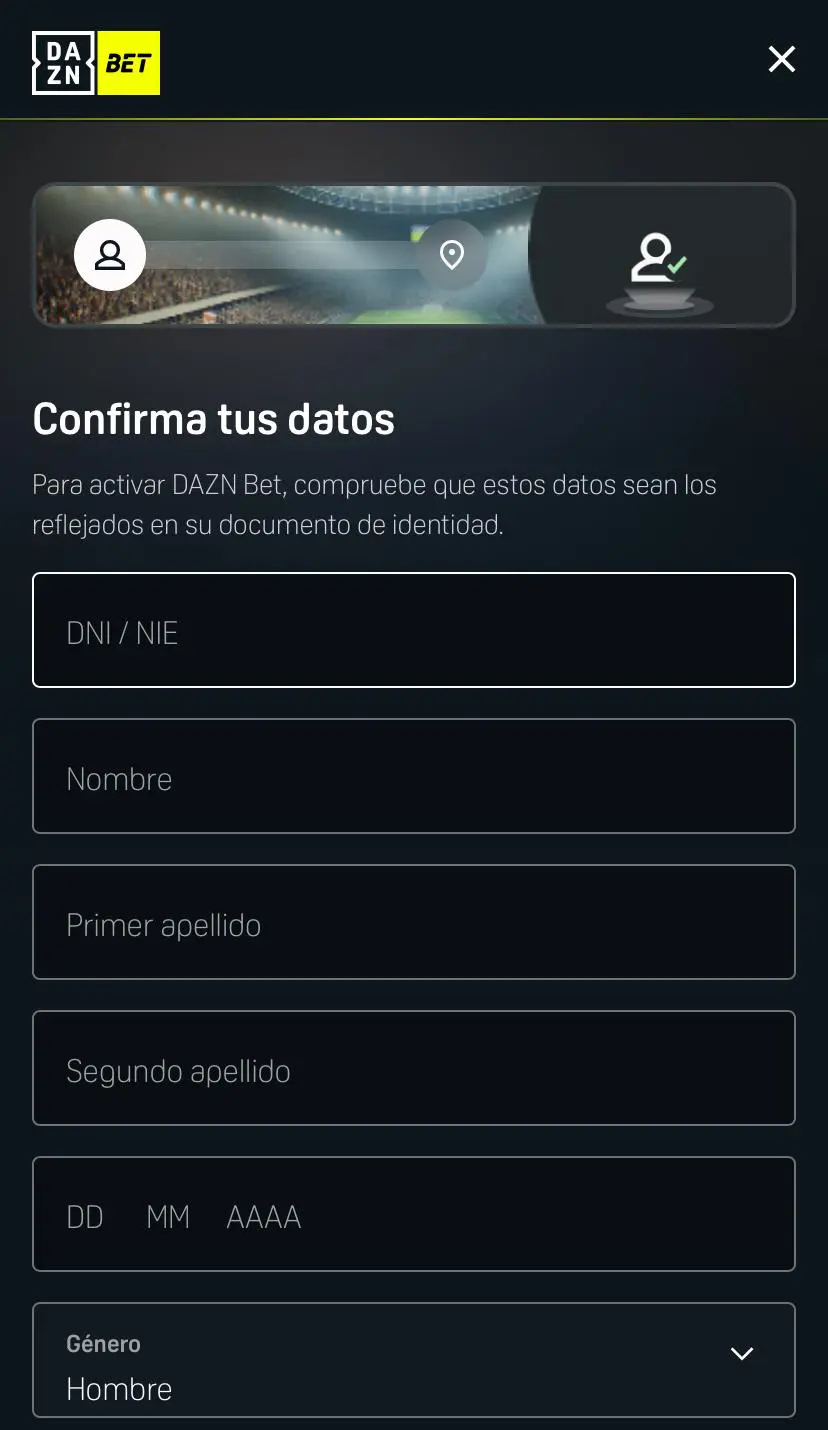Image resolution: width=828 pixels, height=1430 pixels.
Task: Switch to the registration step bar
Action: [x=414, y=255]
